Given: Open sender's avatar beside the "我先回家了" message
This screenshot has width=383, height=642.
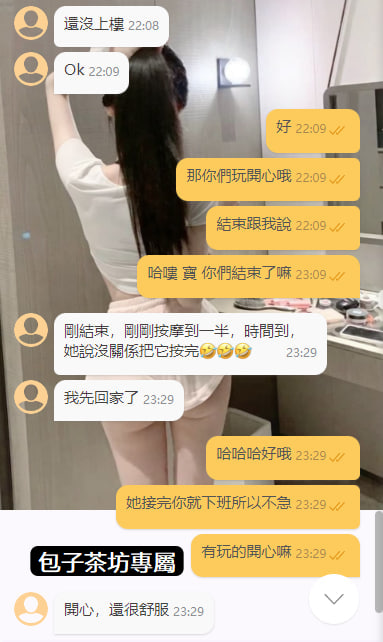Looking at the screenshot, I should pos(31,397).
